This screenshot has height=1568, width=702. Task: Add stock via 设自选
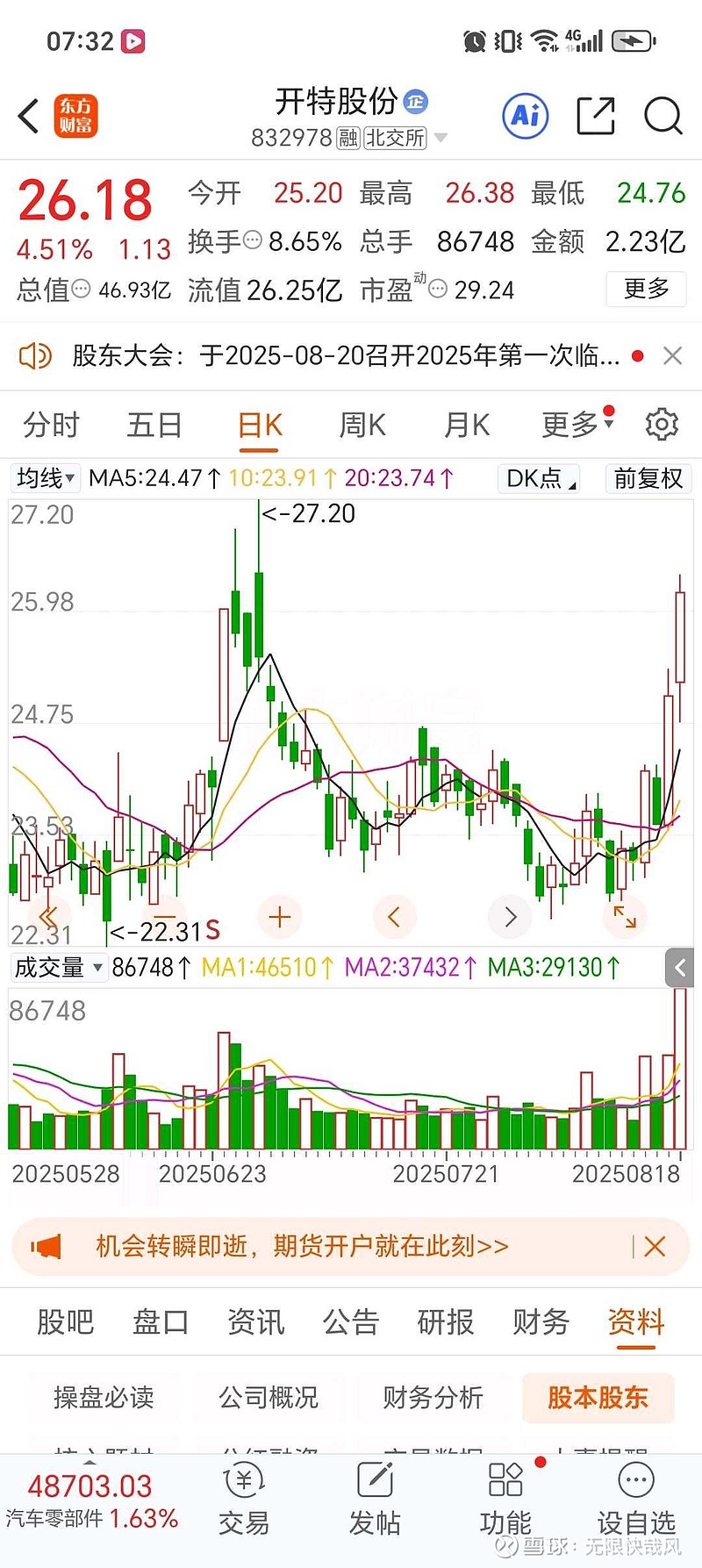point(636,1502)
